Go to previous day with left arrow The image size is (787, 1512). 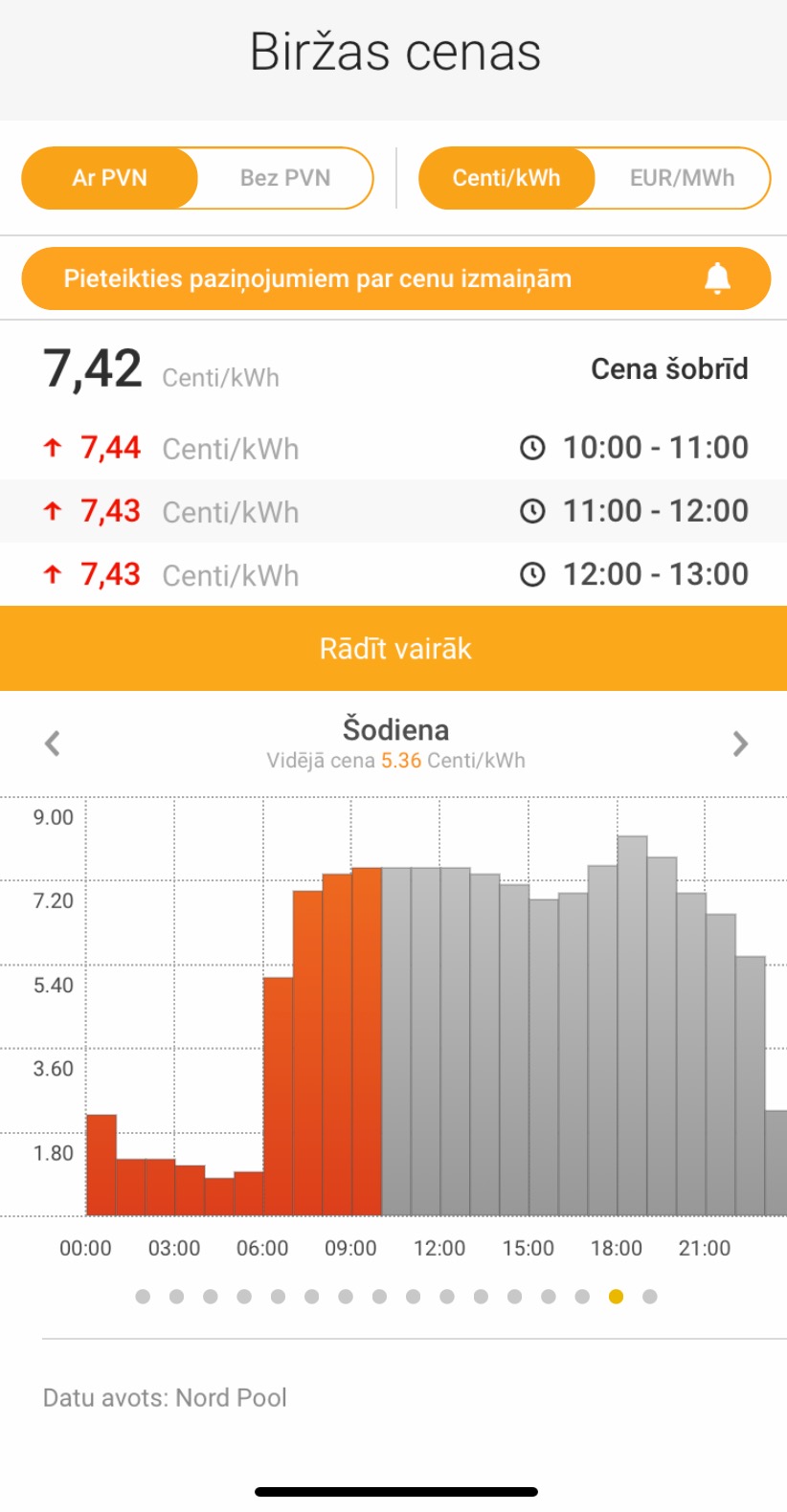[53, 744]
